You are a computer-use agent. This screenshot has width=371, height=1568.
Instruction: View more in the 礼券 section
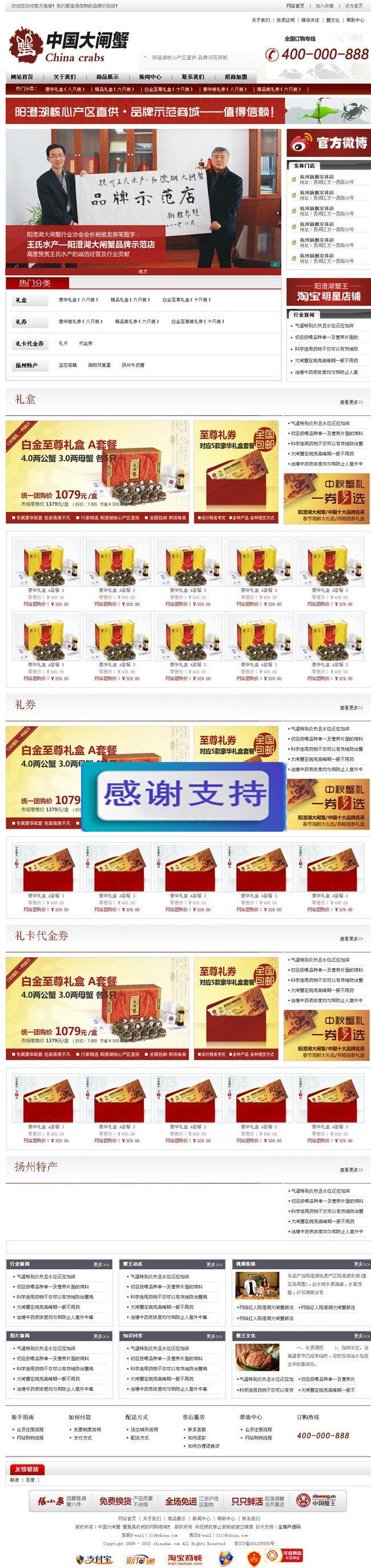[x=351, y=708]
